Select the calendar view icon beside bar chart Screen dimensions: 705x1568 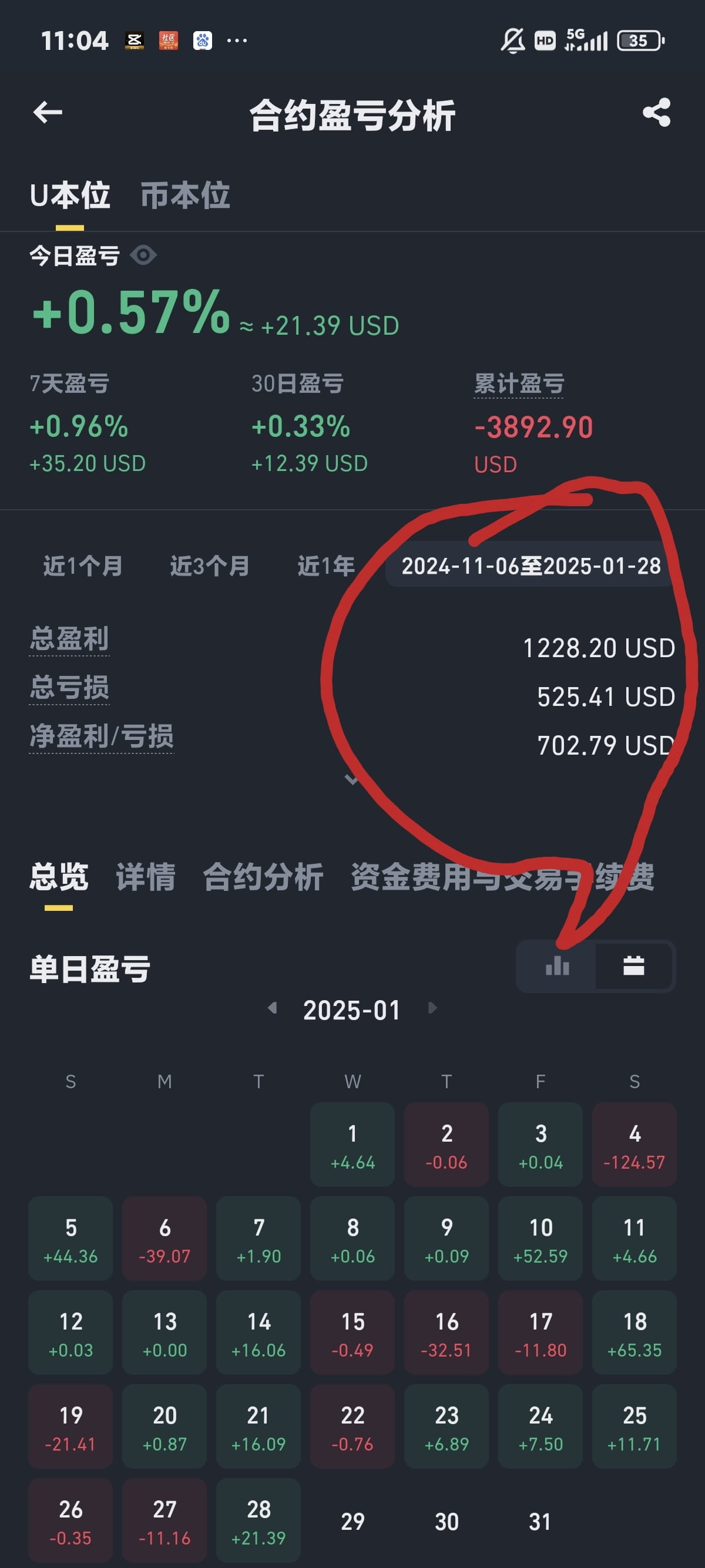click(633, 966)
